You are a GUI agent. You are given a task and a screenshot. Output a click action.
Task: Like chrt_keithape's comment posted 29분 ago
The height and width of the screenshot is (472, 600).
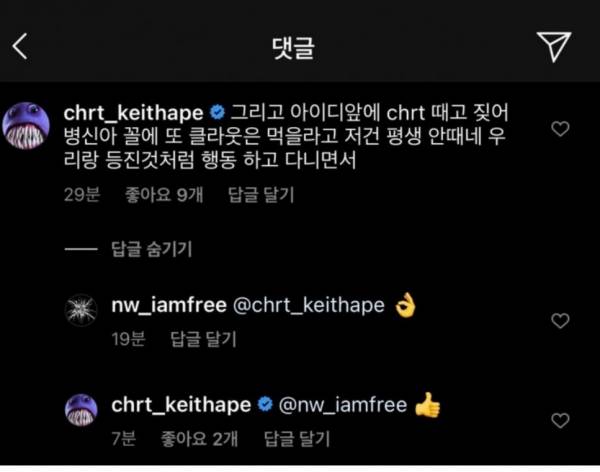click(x=561, y=129)
